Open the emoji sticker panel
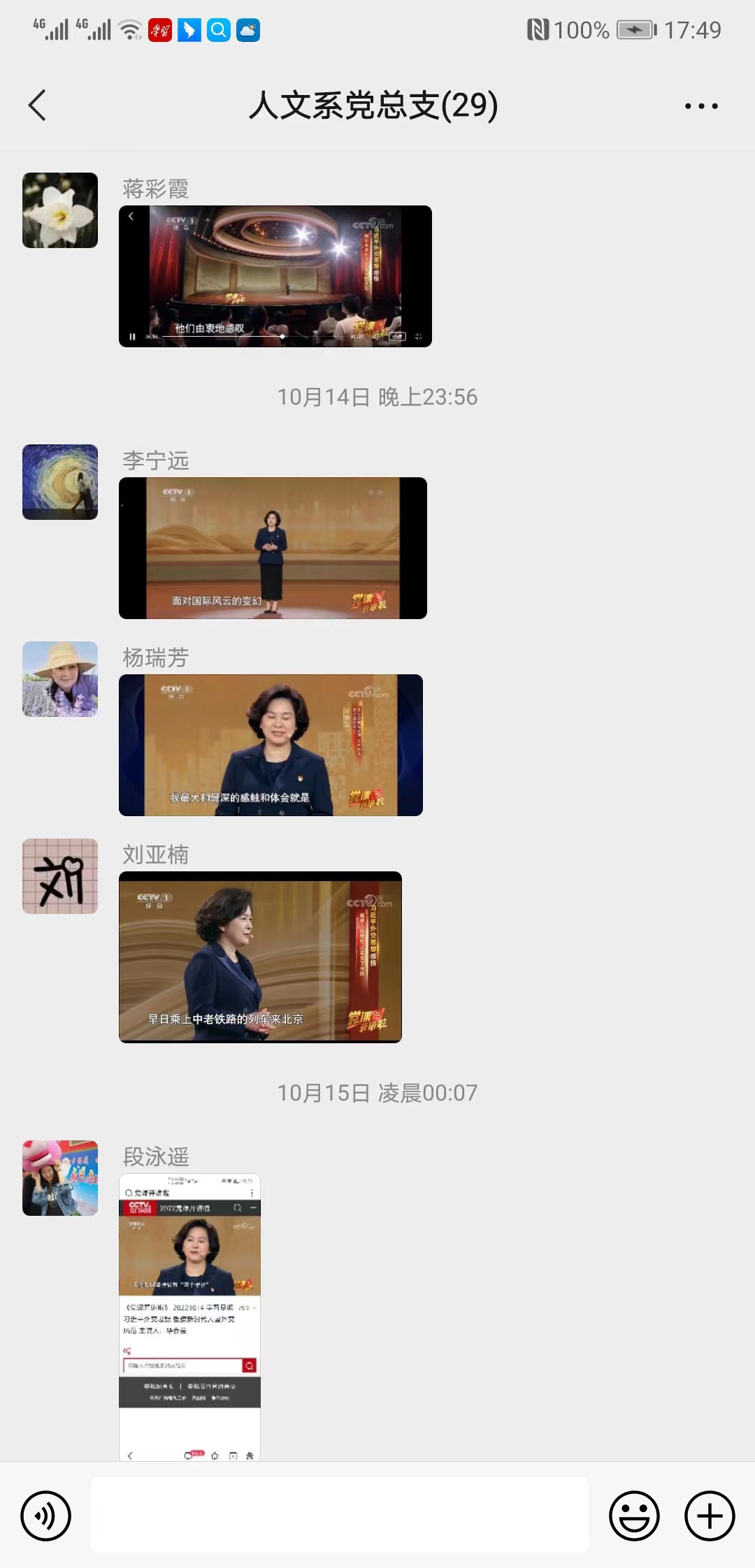The width and height of the screenshot is (755, 1568). pyautogui.click(x=634, y=1516)
